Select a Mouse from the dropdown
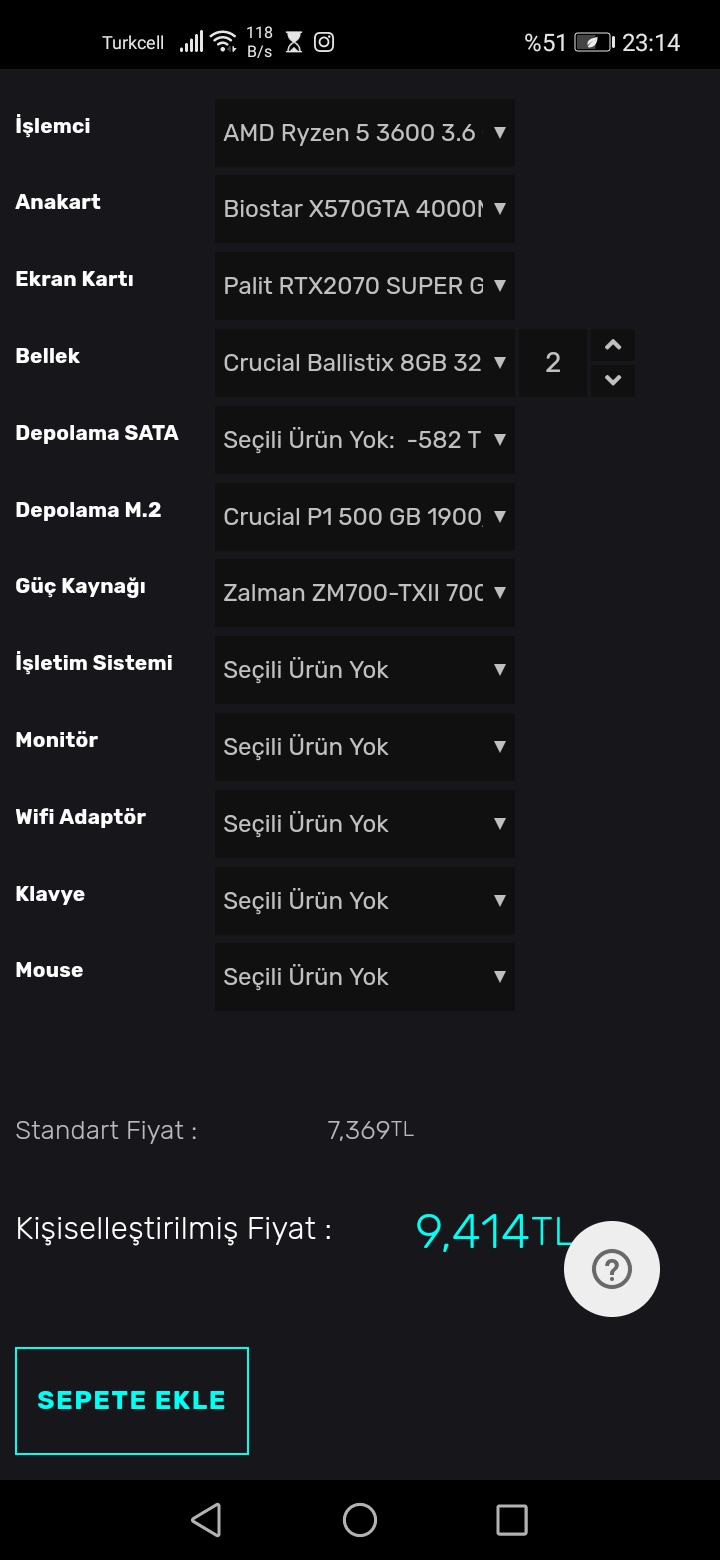 pyautogui.click(x=364, y=977)
